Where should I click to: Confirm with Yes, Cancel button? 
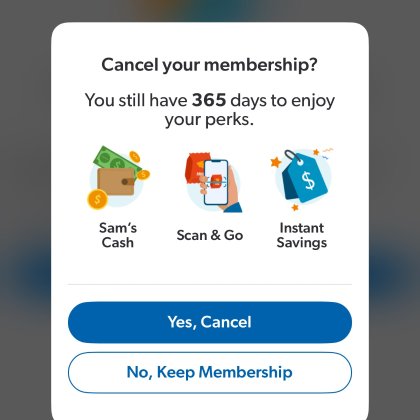(x=210, y=322)
